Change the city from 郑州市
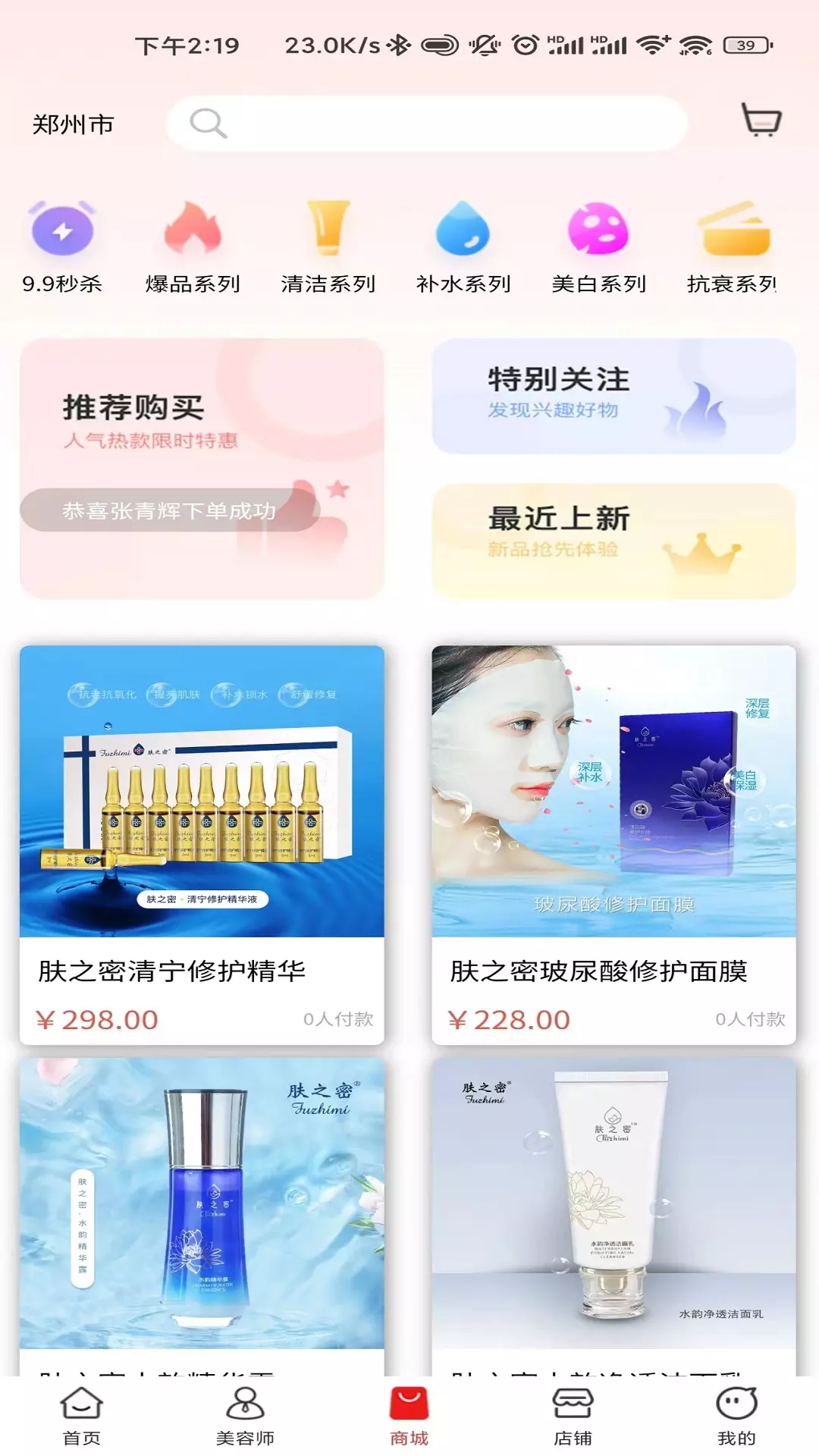The image size is (819, 1456). click(x=73, y=124)
